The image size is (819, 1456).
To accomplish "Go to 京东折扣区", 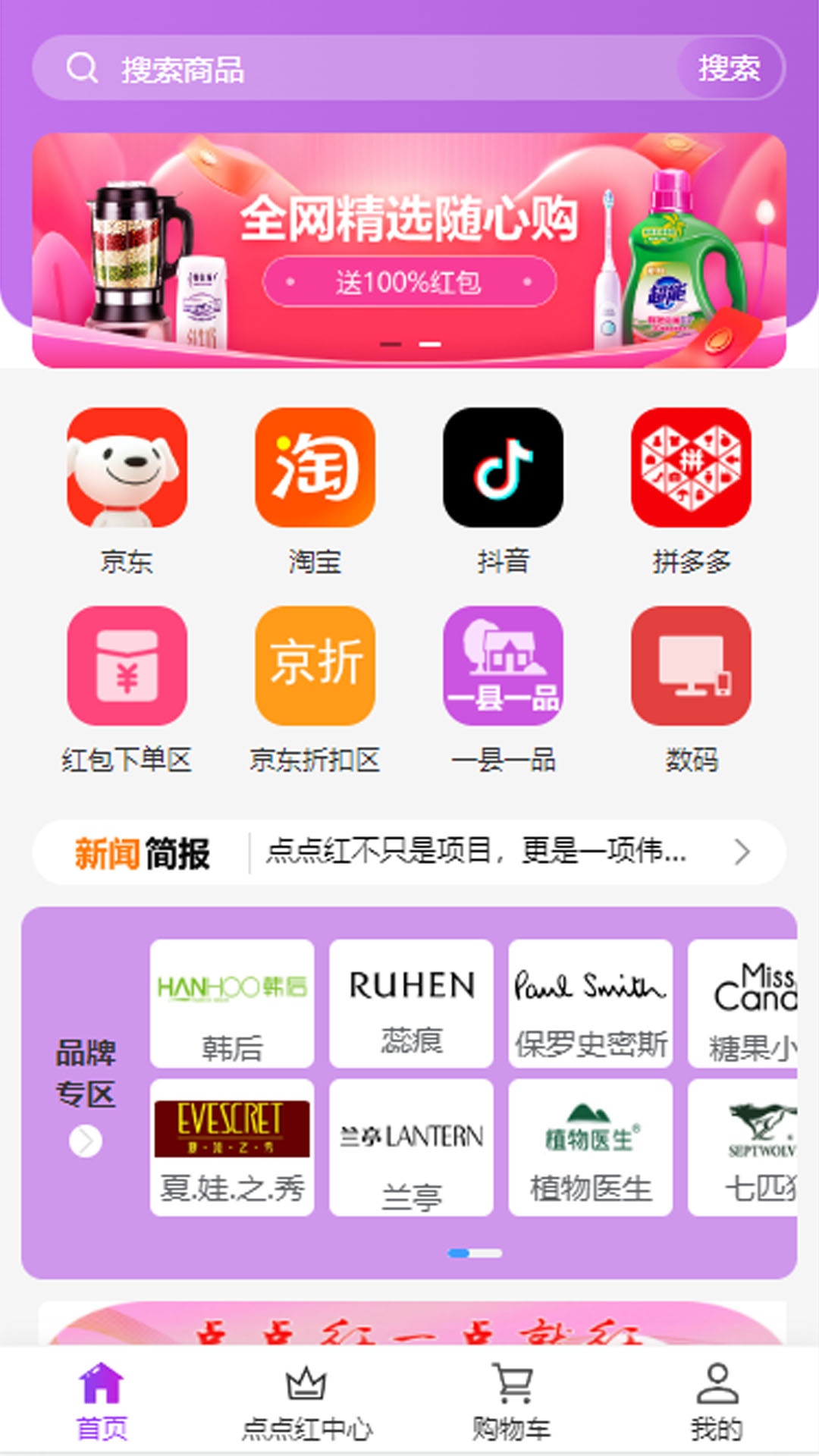I will 315,689.
